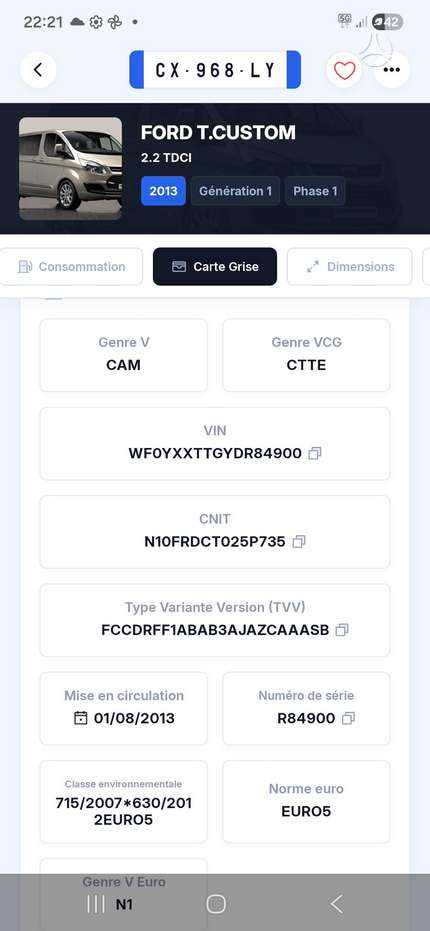The width and height of the screenshot is (430, 931).
Task: Add this vehicle to favorites with the heart
Action: coord(344,70)
